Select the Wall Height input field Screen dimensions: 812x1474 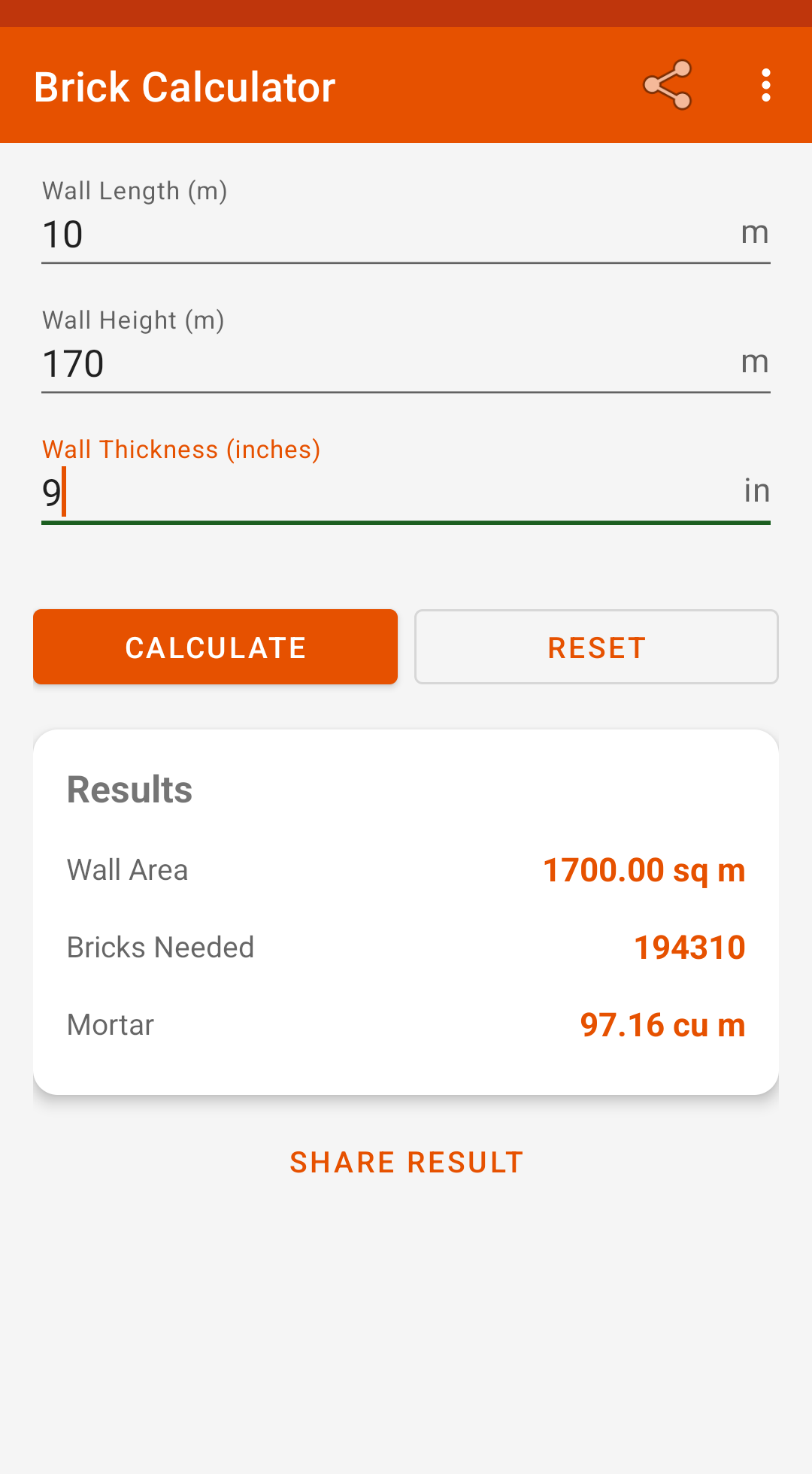[x=301, y=363]
